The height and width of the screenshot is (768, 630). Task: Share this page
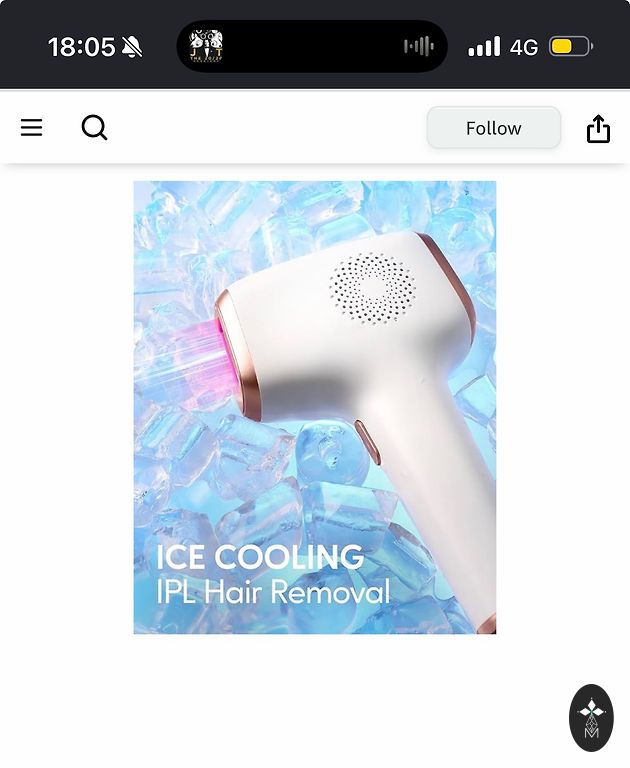coord(598,129)
